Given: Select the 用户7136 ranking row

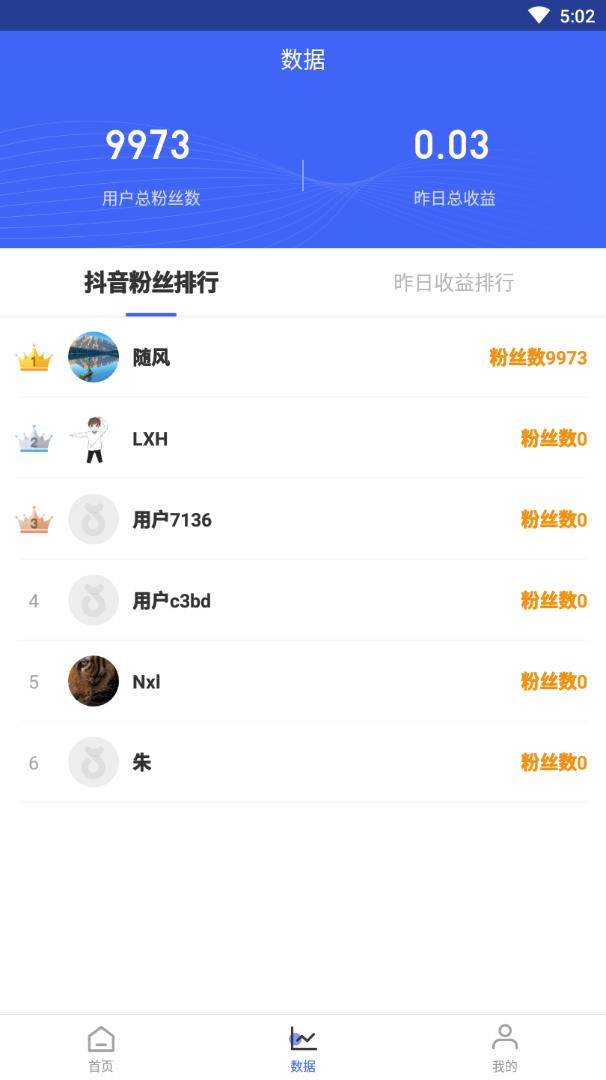Looking at the screenshot, I should [303, 520].
